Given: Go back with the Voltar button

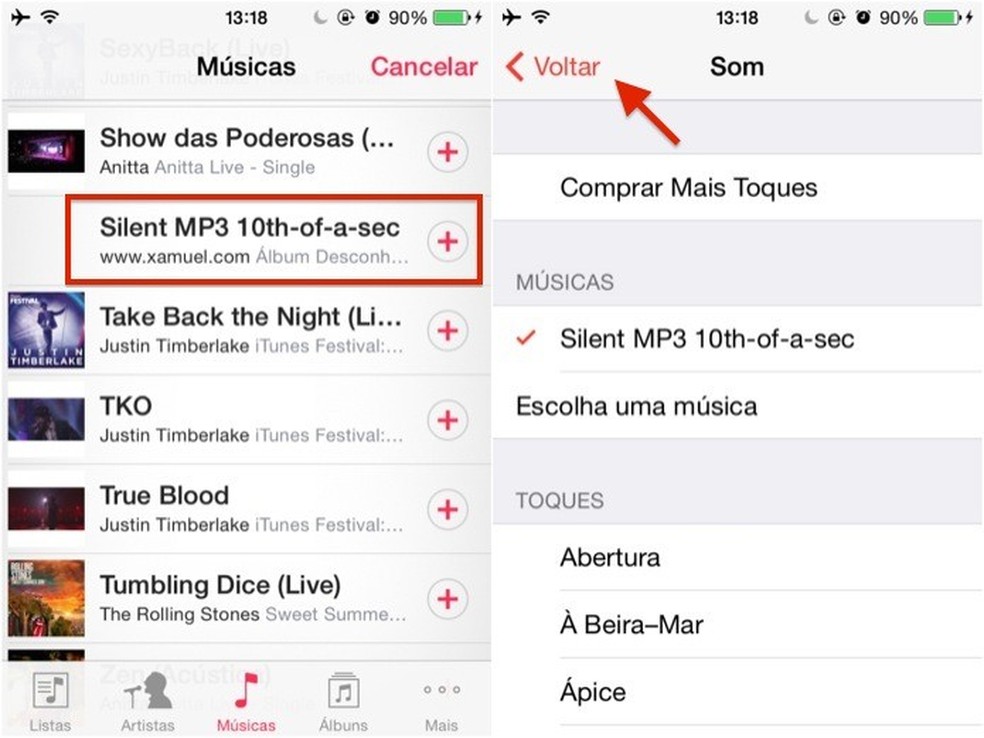Looking at the screenshot, I should (x=553, y=67).
